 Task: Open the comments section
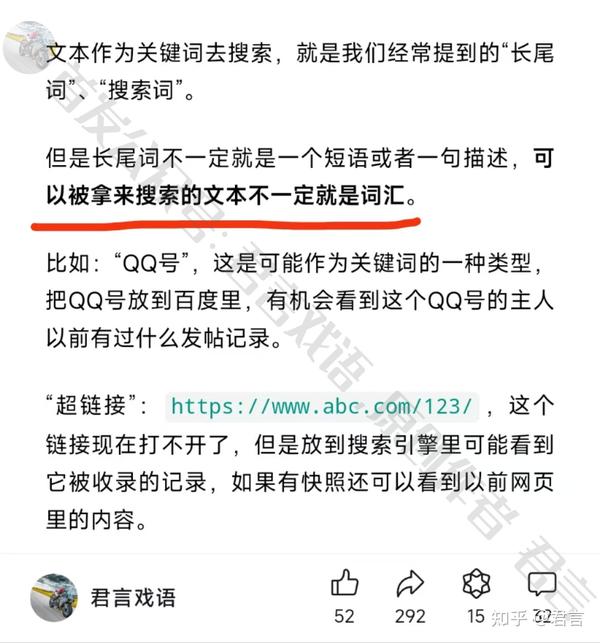click(x=542, y=584)
